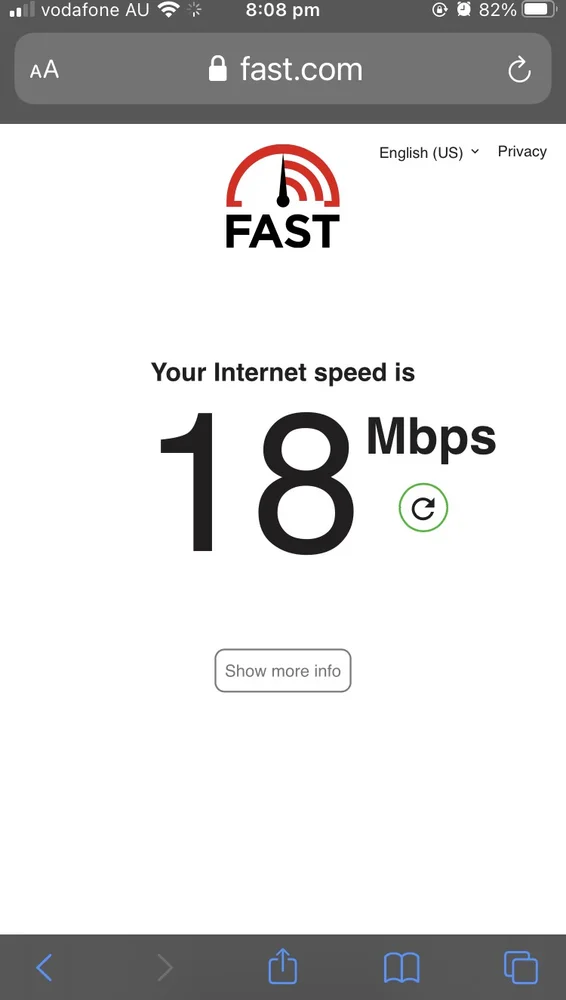Open the English (US) language dropdown

429,152
